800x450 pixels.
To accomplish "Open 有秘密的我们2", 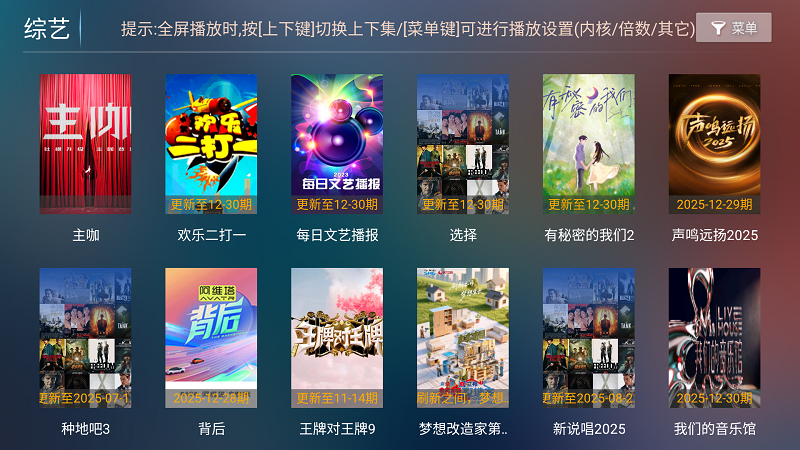I will pyautogui.click(x=589, y=144).
